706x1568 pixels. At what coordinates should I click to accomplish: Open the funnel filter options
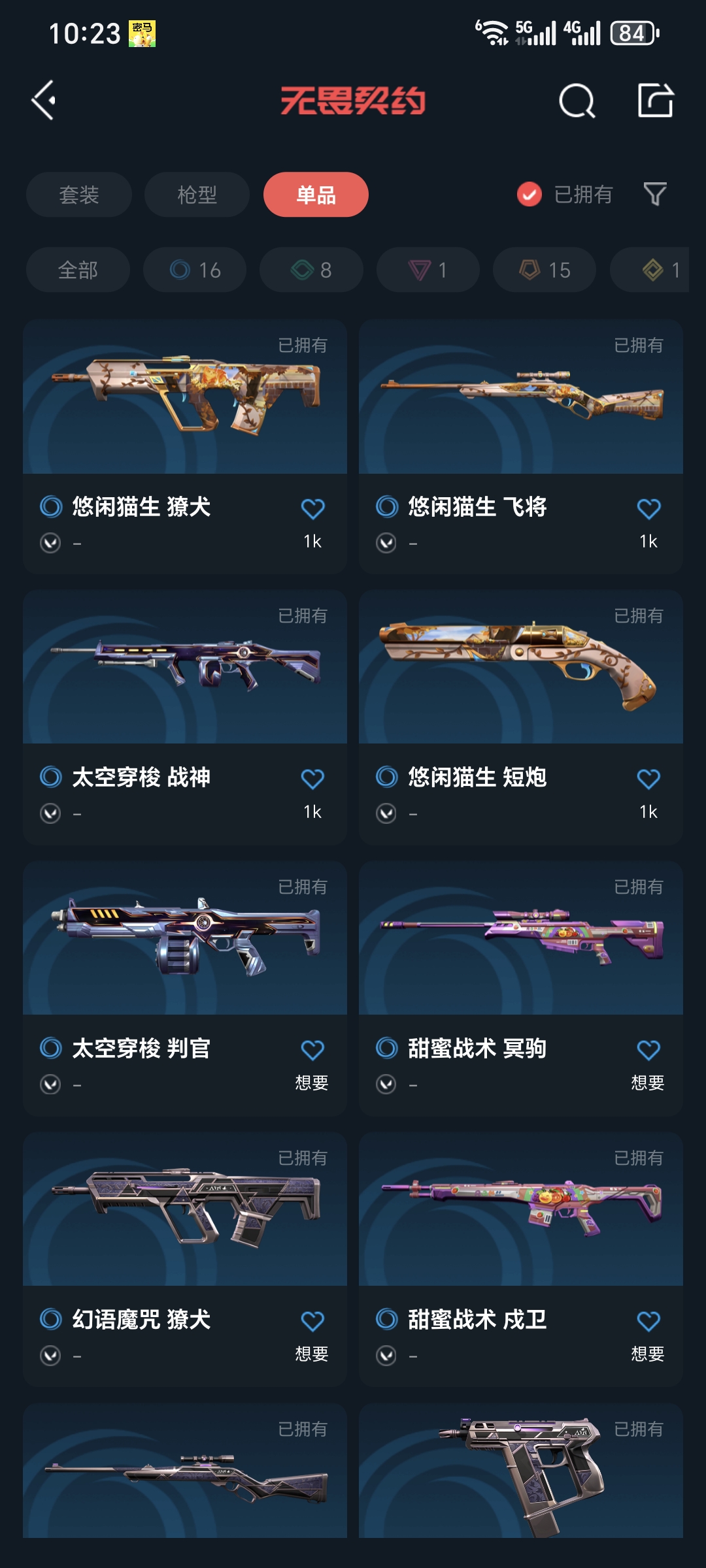pyautogui.click(x=655, y=194)
